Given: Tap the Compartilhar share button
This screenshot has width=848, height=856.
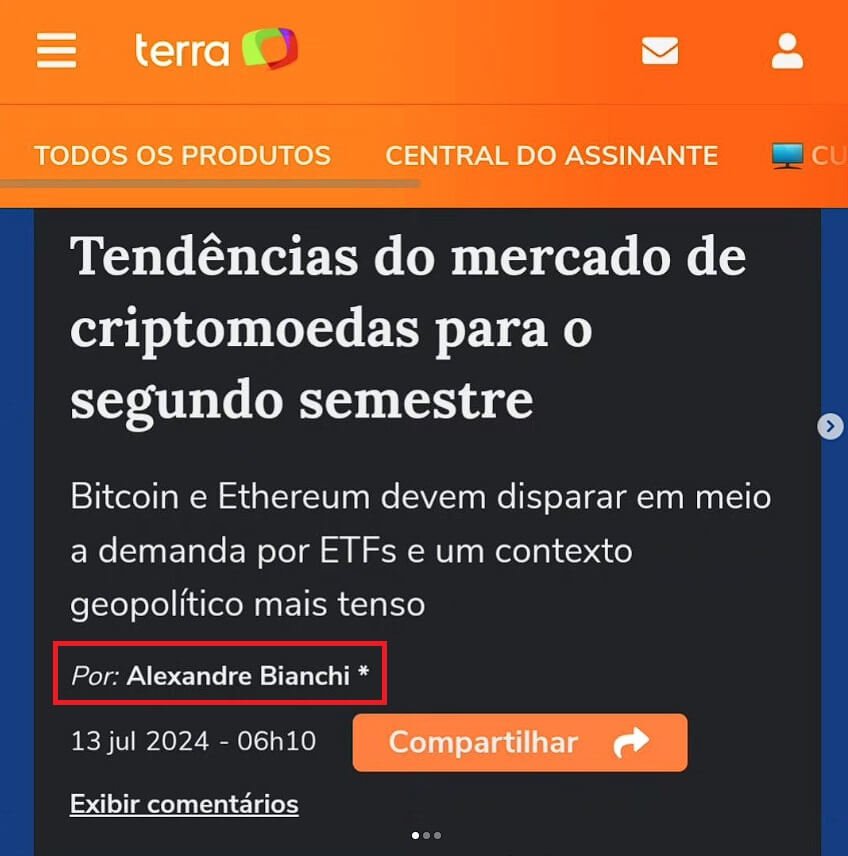Looking at the screenshot, I should pyautogui.click(x=519, y=742).
